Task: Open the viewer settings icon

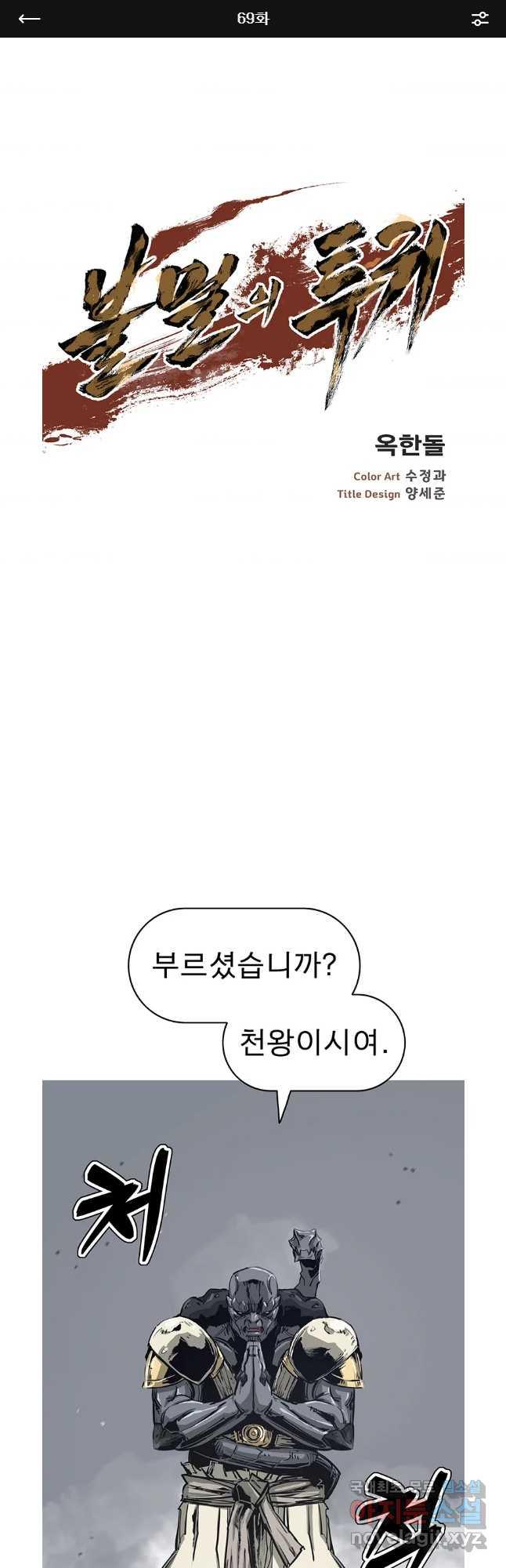Action: (x=479, y=19)
